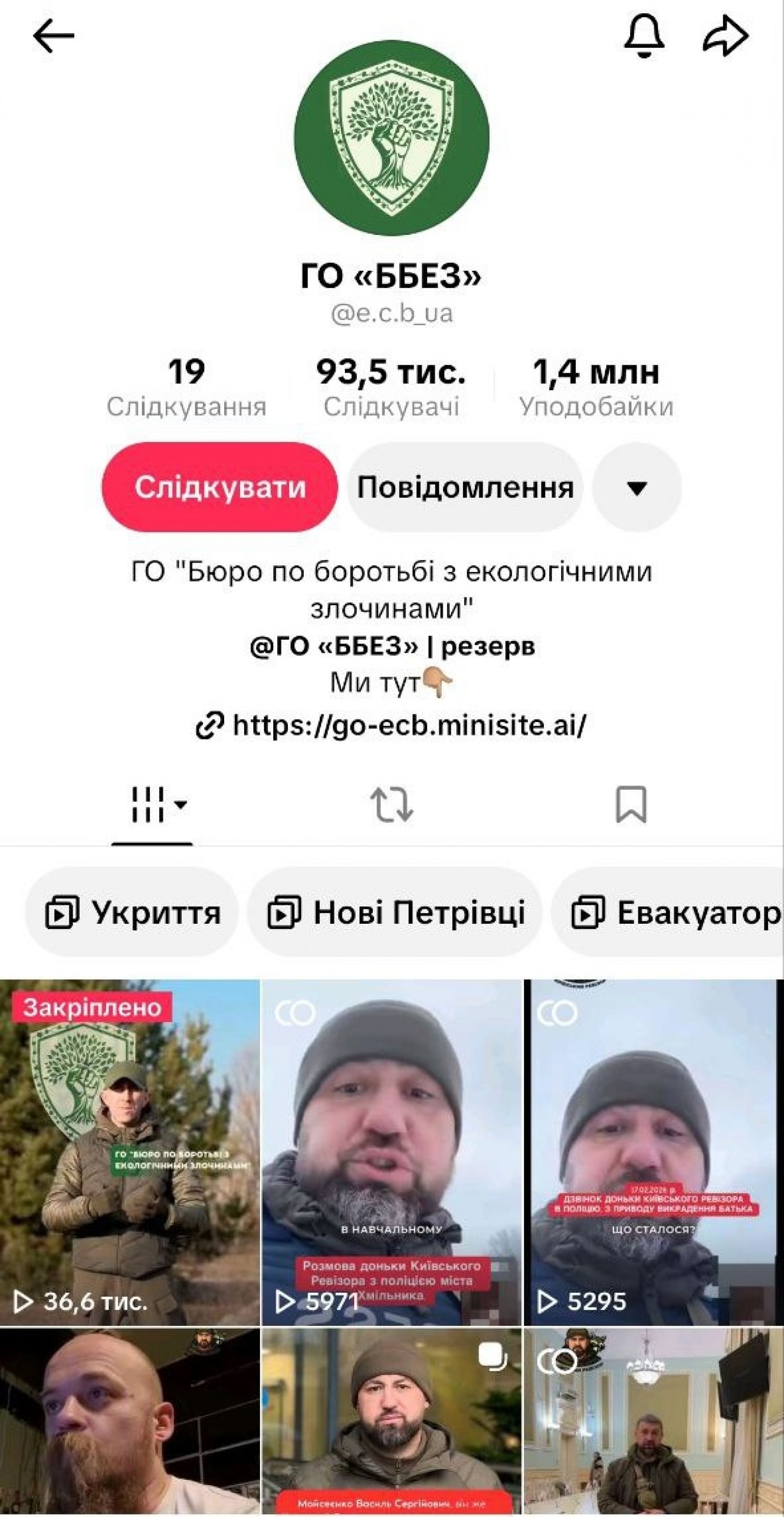Open Повідомлення to message the account
The width and height of the screenshot is (784, 1517).
coord(465,487)
